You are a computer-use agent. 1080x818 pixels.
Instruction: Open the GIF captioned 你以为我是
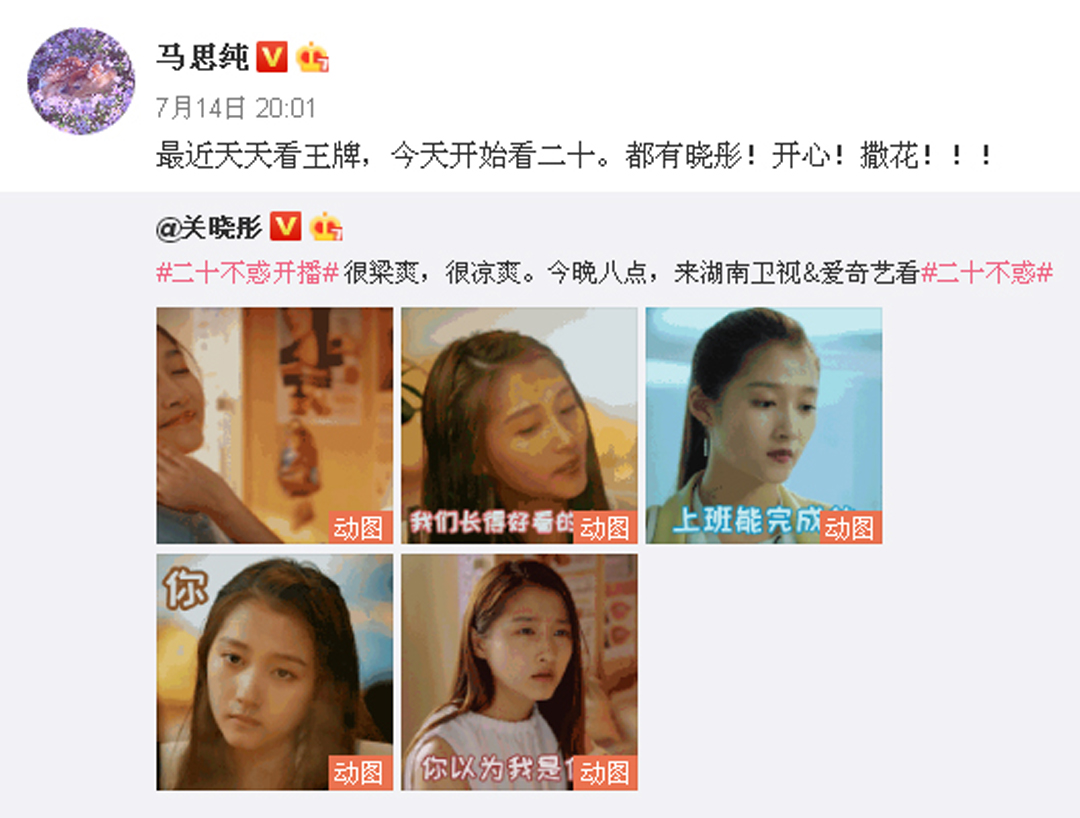click(519, 672)
